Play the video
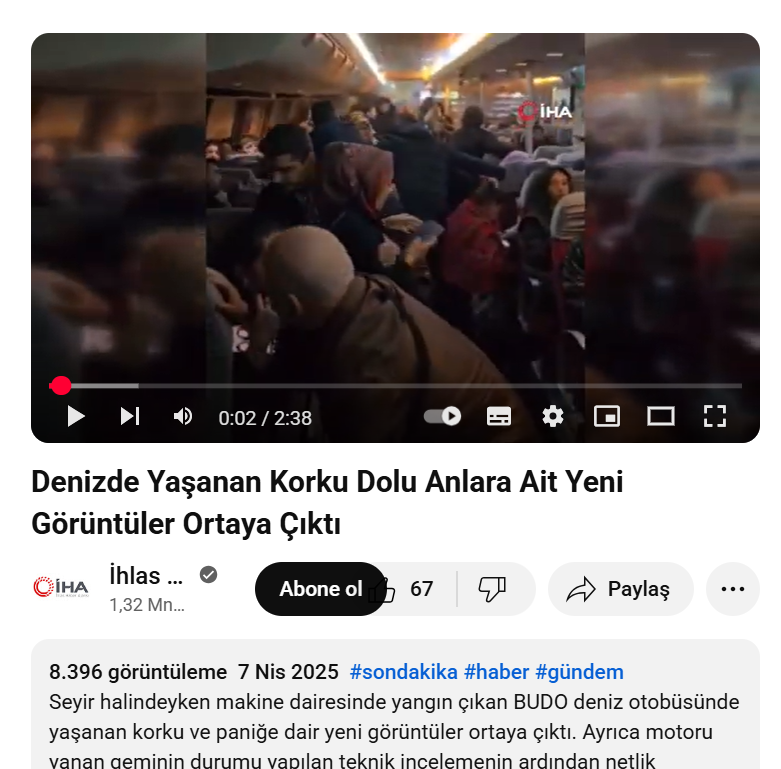 (x=76, y=417)
